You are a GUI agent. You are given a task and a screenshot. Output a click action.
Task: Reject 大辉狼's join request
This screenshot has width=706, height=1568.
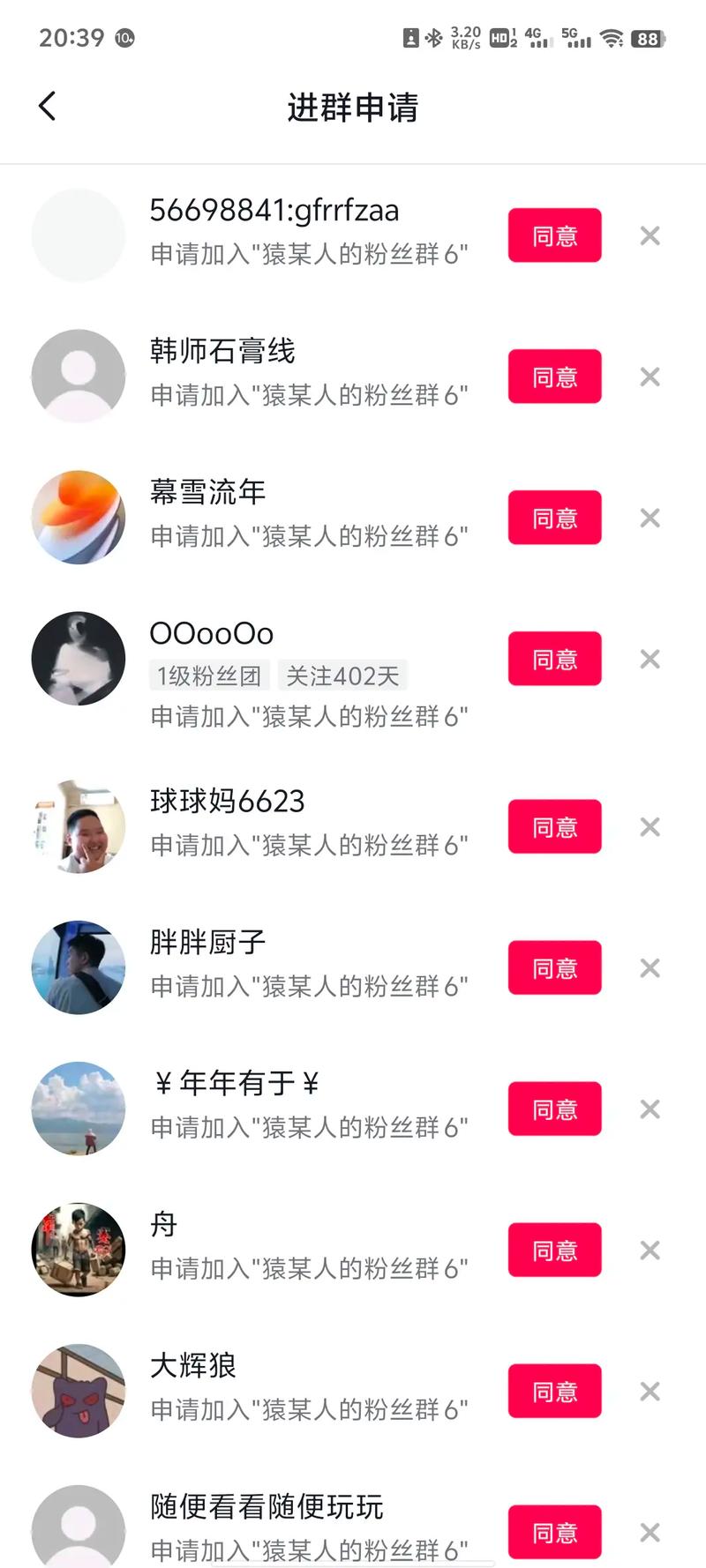tap(650, 1390)
